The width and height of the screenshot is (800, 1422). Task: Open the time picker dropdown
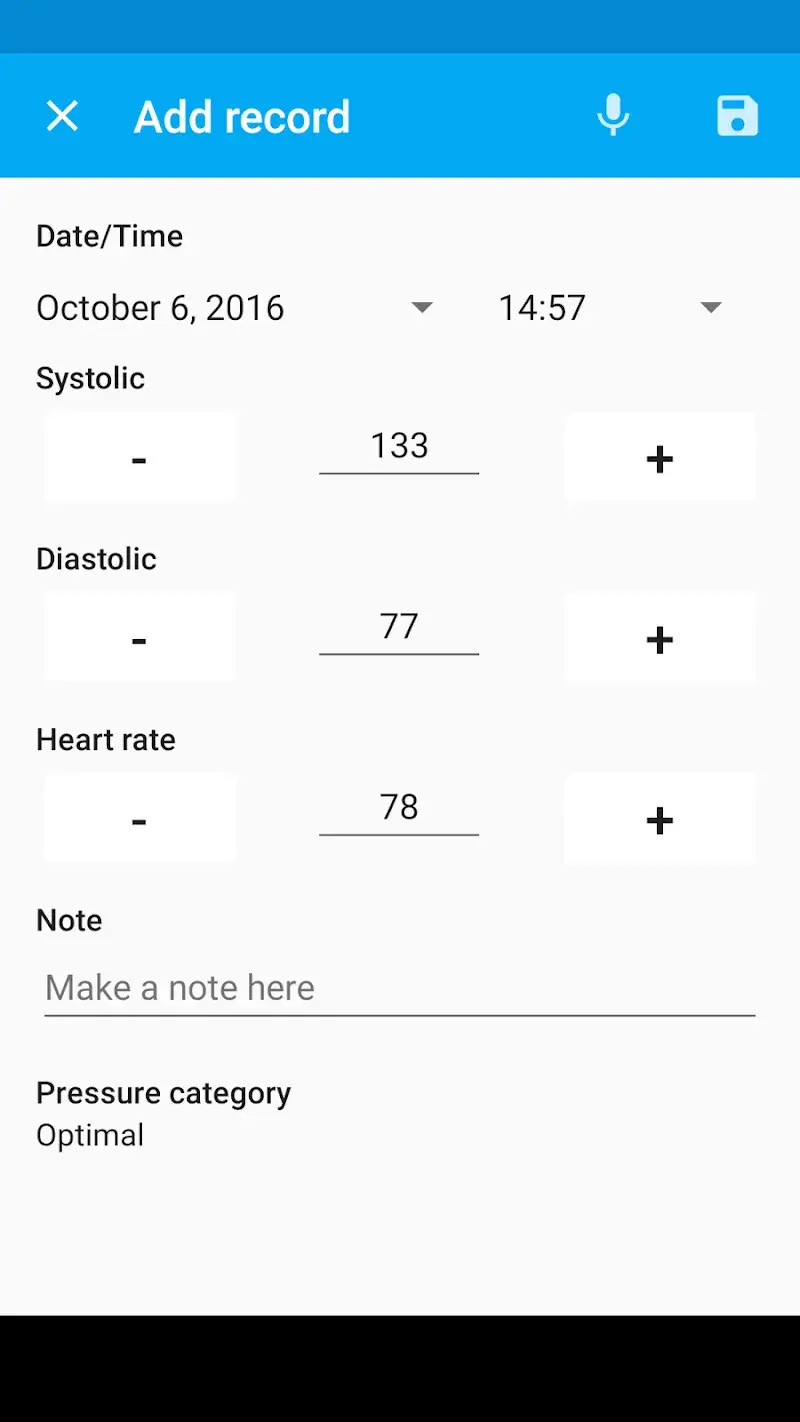tap(710, 308)
